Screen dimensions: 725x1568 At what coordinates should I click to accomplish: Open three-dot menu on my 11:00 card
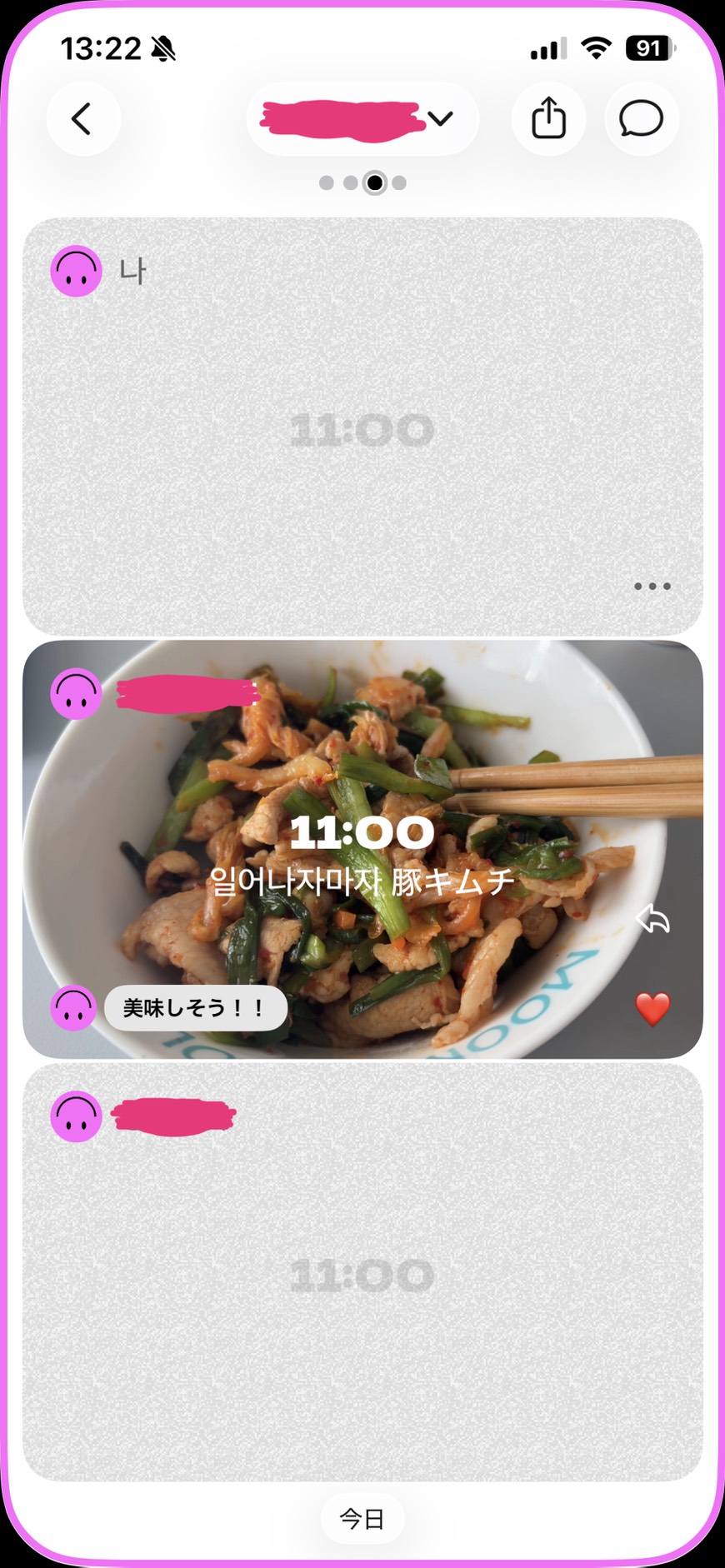(652, 587)
